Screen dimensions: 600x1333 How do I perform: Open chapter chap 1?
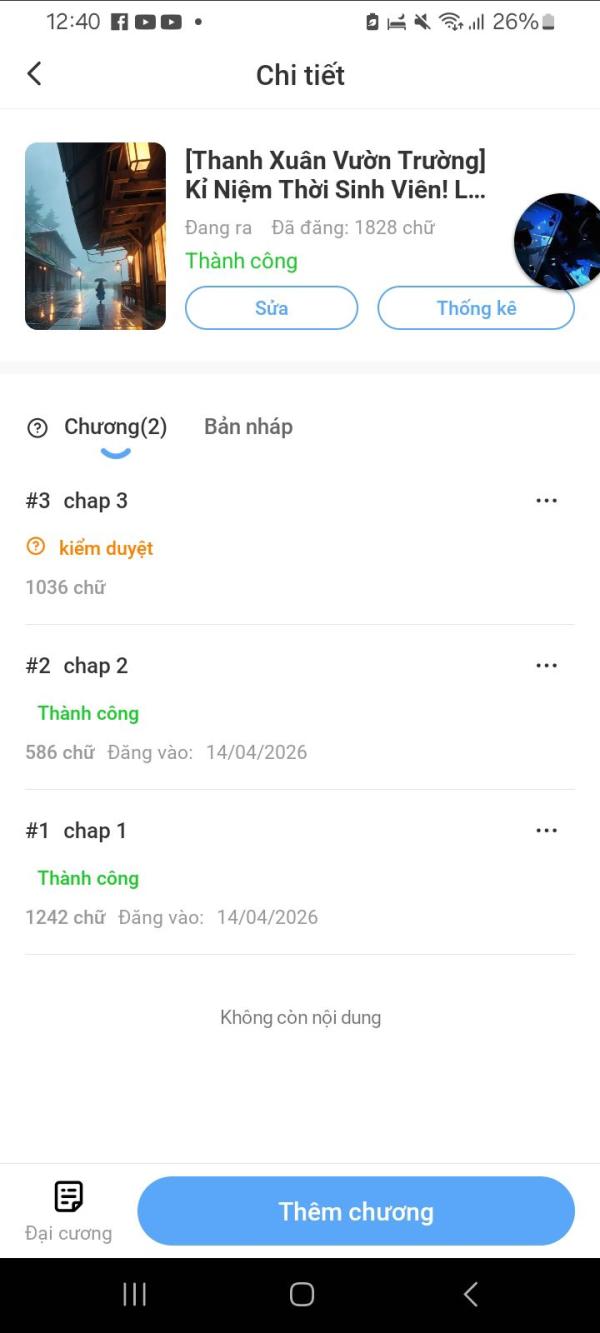click(95, 831)
